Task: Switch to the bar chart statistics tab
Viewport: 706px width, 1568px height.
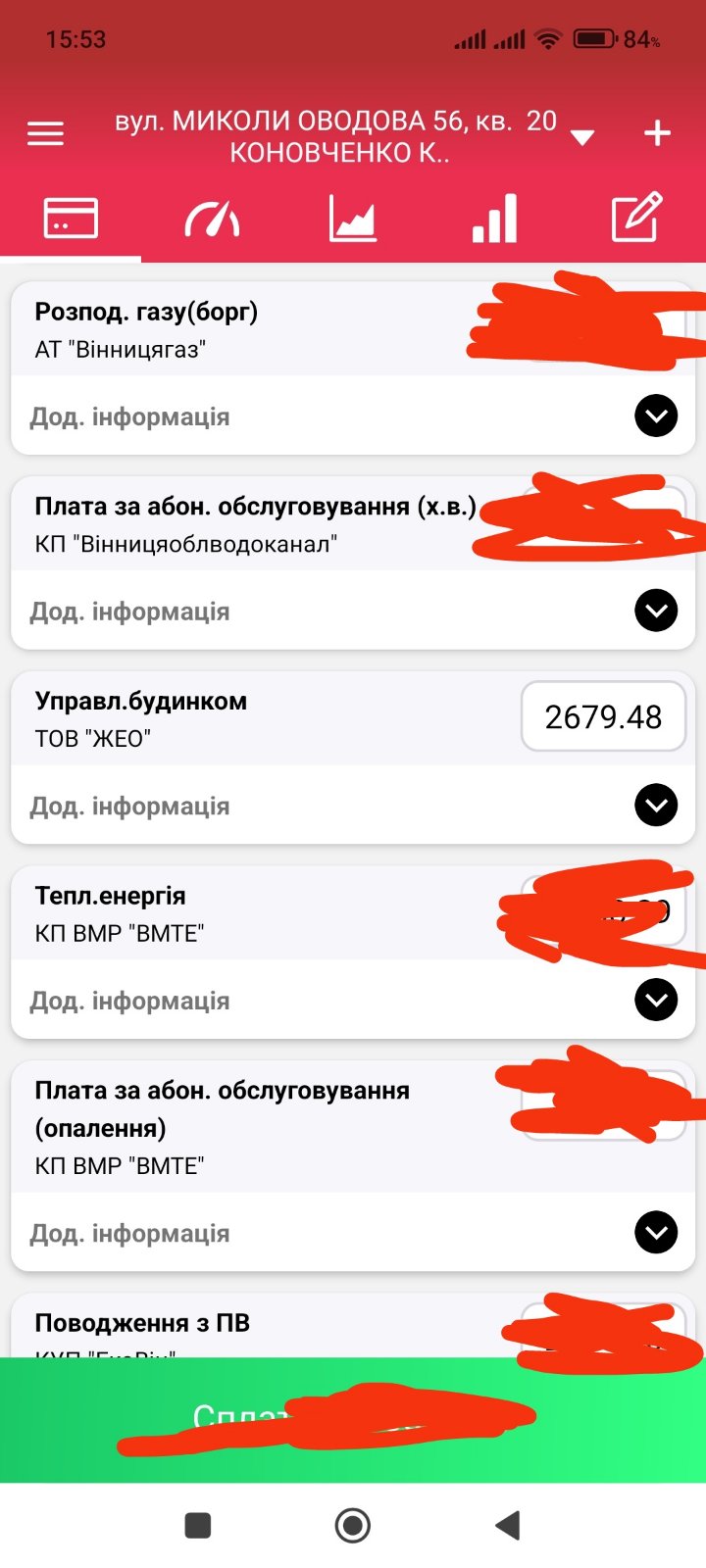Action: click(x=494, y=219)
